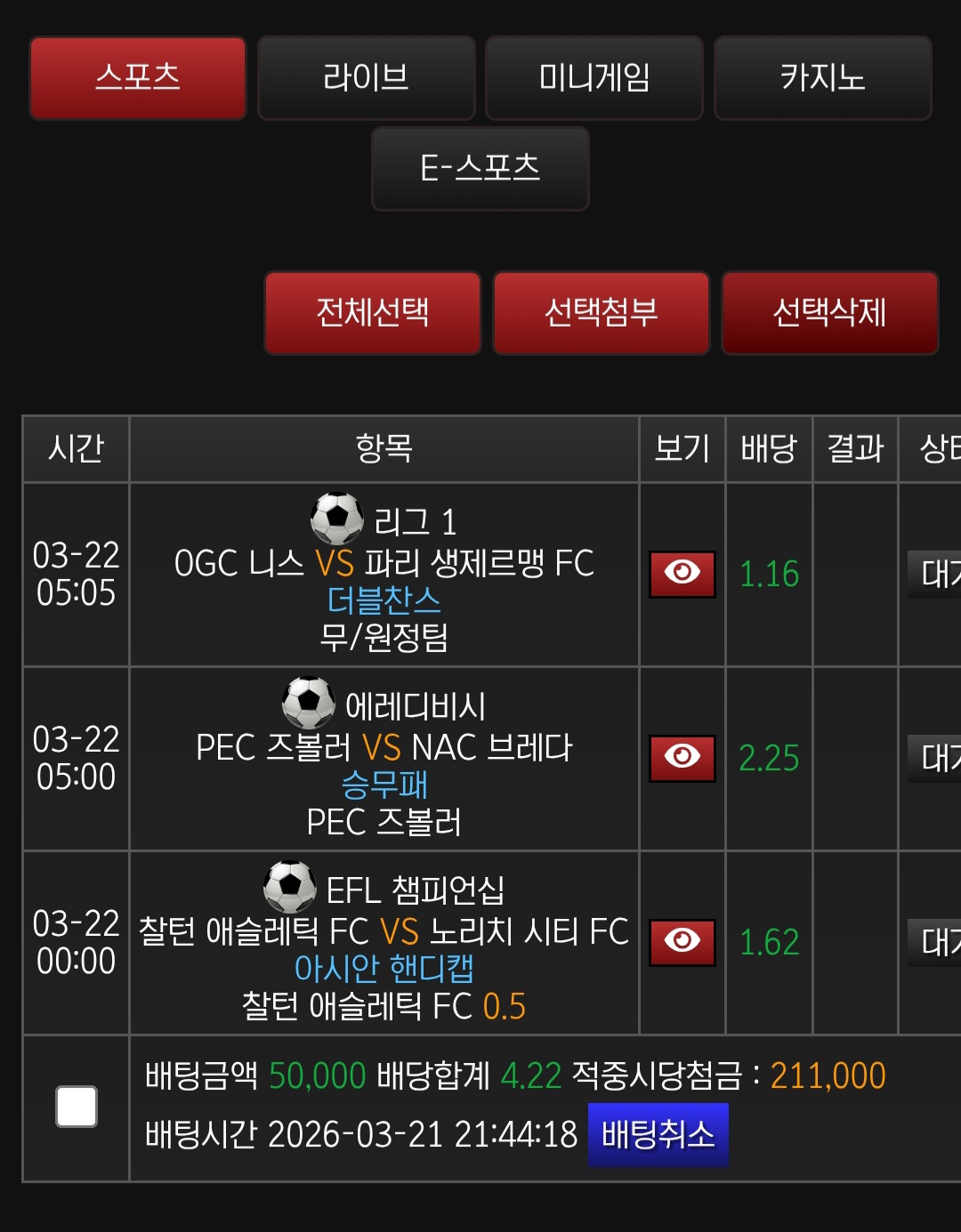Open the 카지노 tab
Screen dimensions: 961x1232
tap(822, 78)
